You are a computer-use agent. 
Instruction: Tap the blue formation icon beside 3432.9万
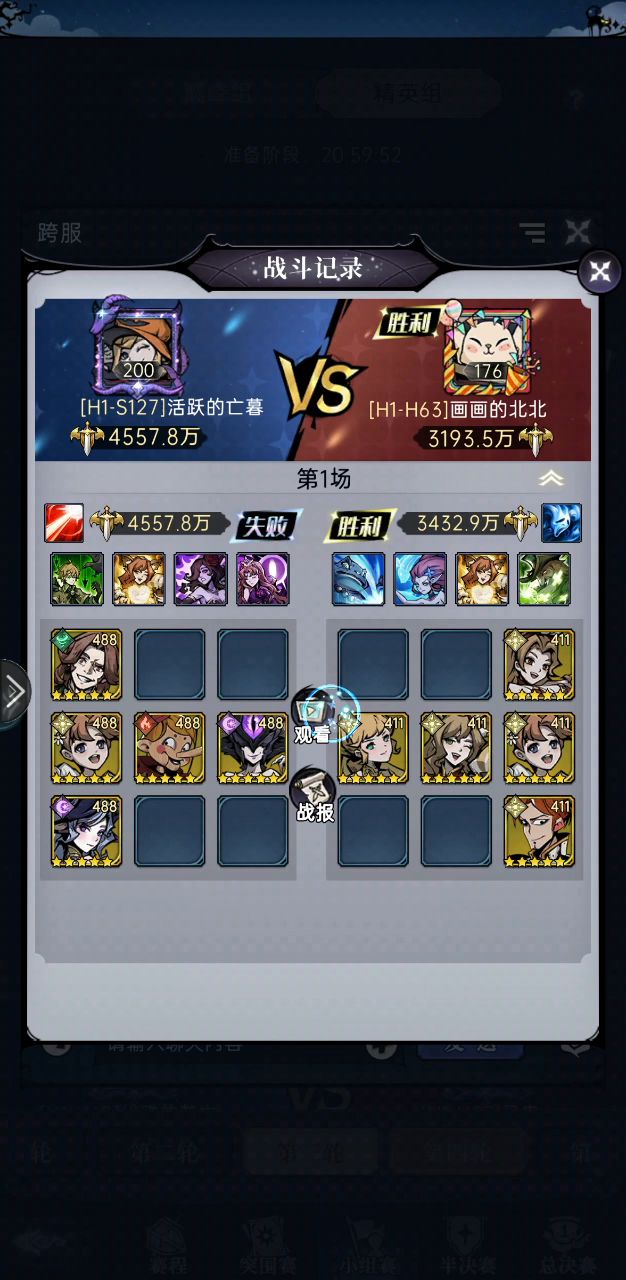pyautogui.click(x=561, y=523)
